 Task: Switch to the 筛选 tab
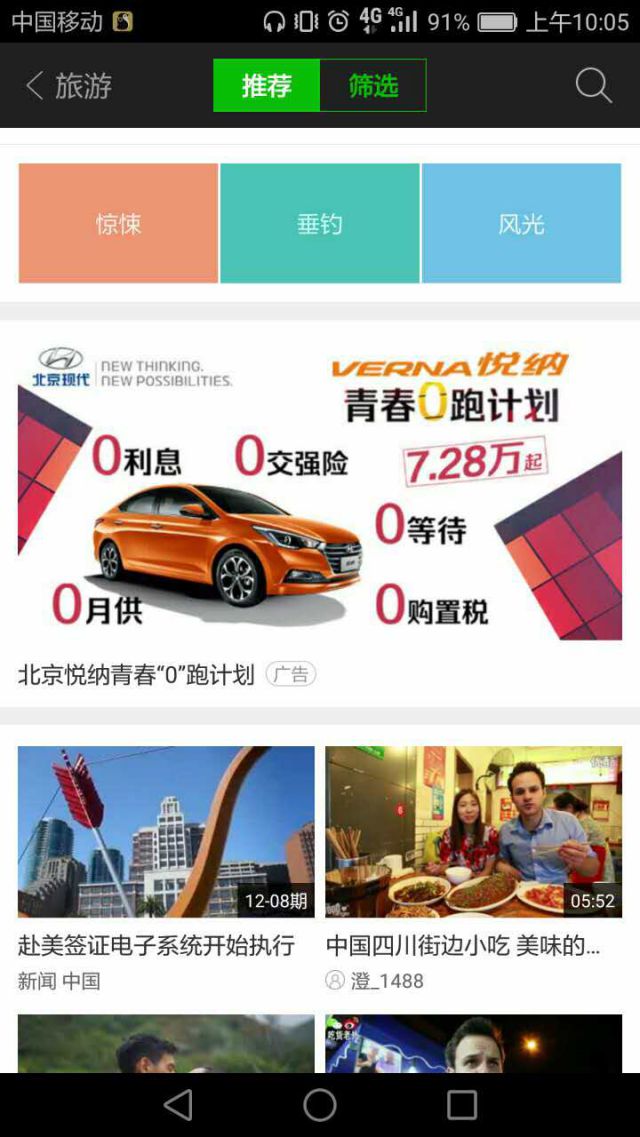(x=373, y=86)
